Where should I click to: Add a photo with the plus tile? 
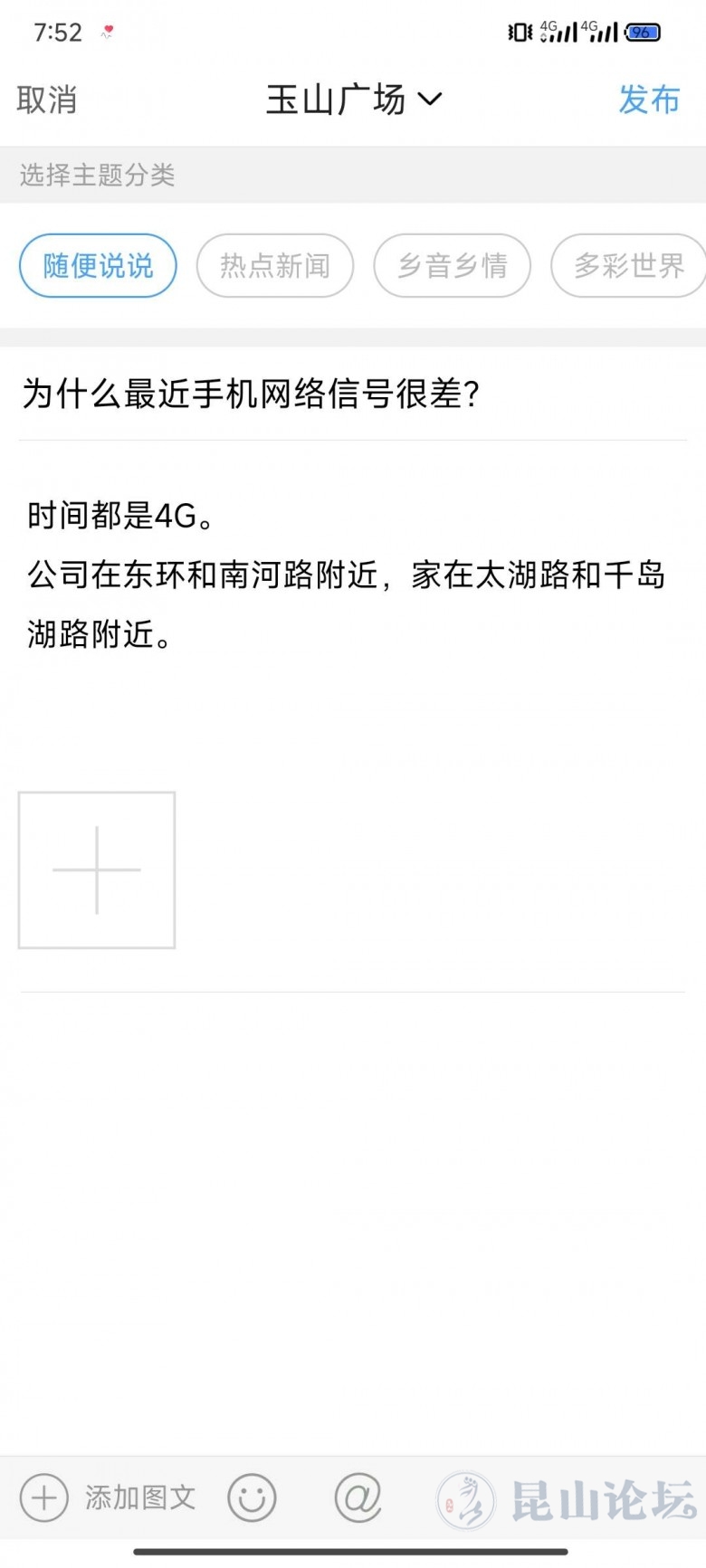pos(97,870)
